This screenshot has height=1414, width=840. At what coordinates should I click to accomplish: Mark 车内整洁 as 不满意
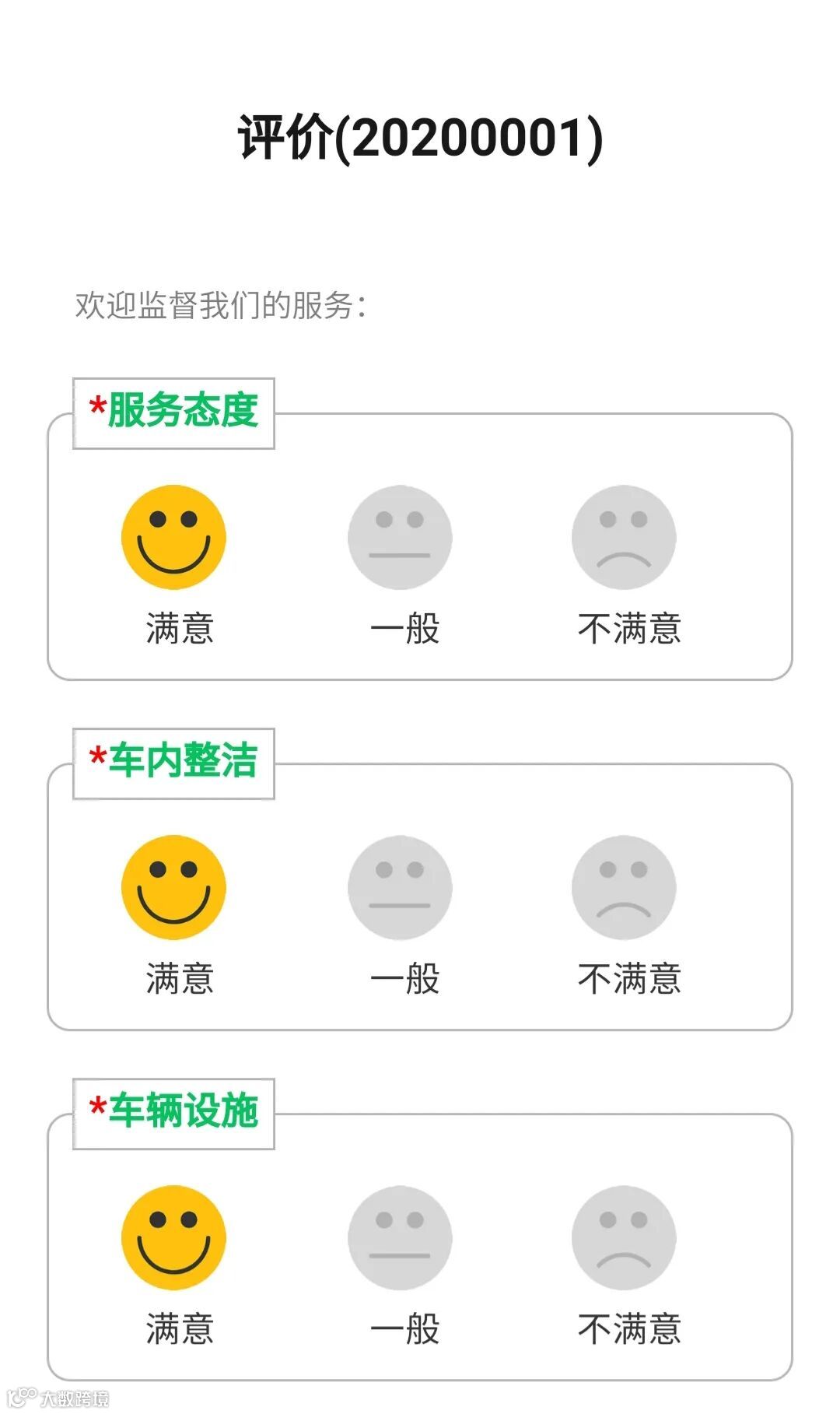click(x=624, y=888)
